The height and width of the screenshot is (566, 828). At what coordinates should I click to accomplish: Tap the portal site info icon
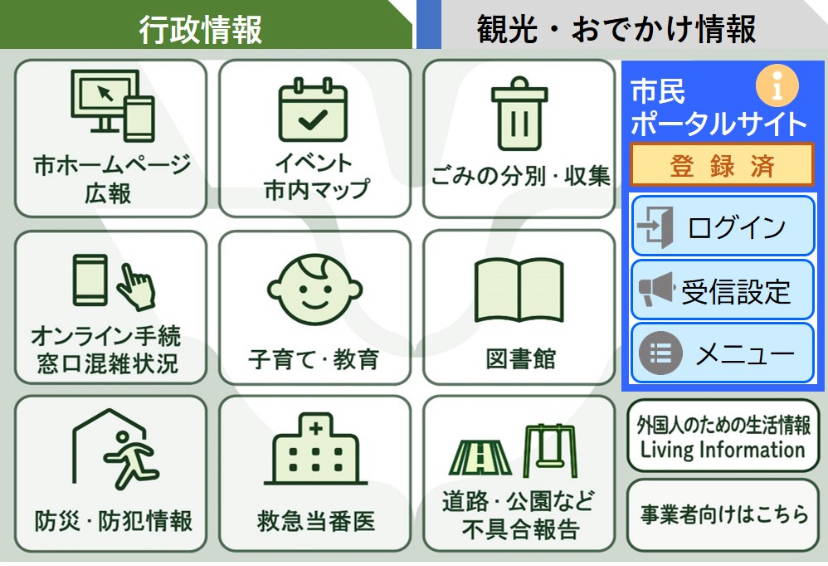777,88
